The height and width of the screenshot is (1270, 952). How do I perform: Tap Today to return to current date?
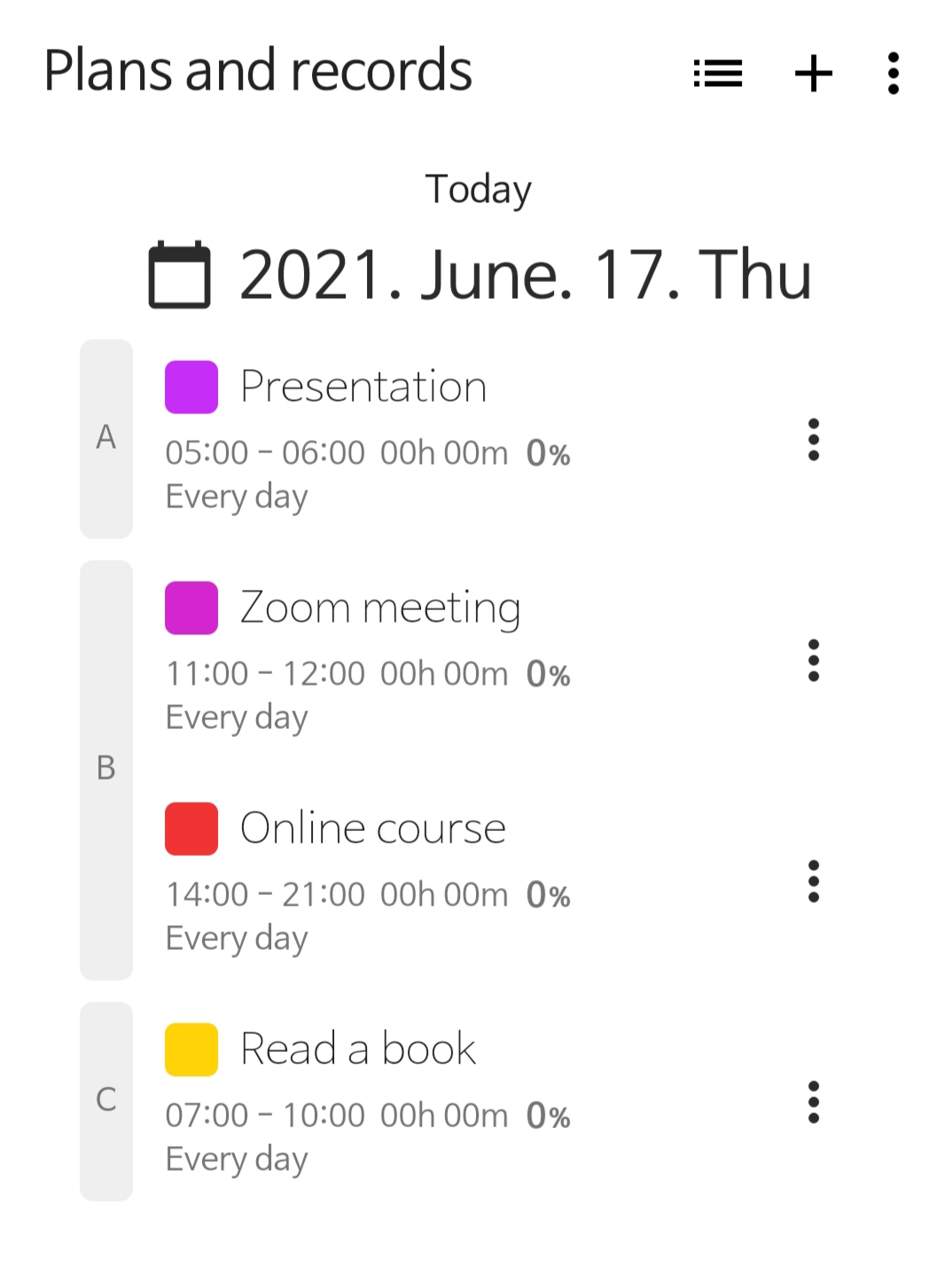point(479,188)
